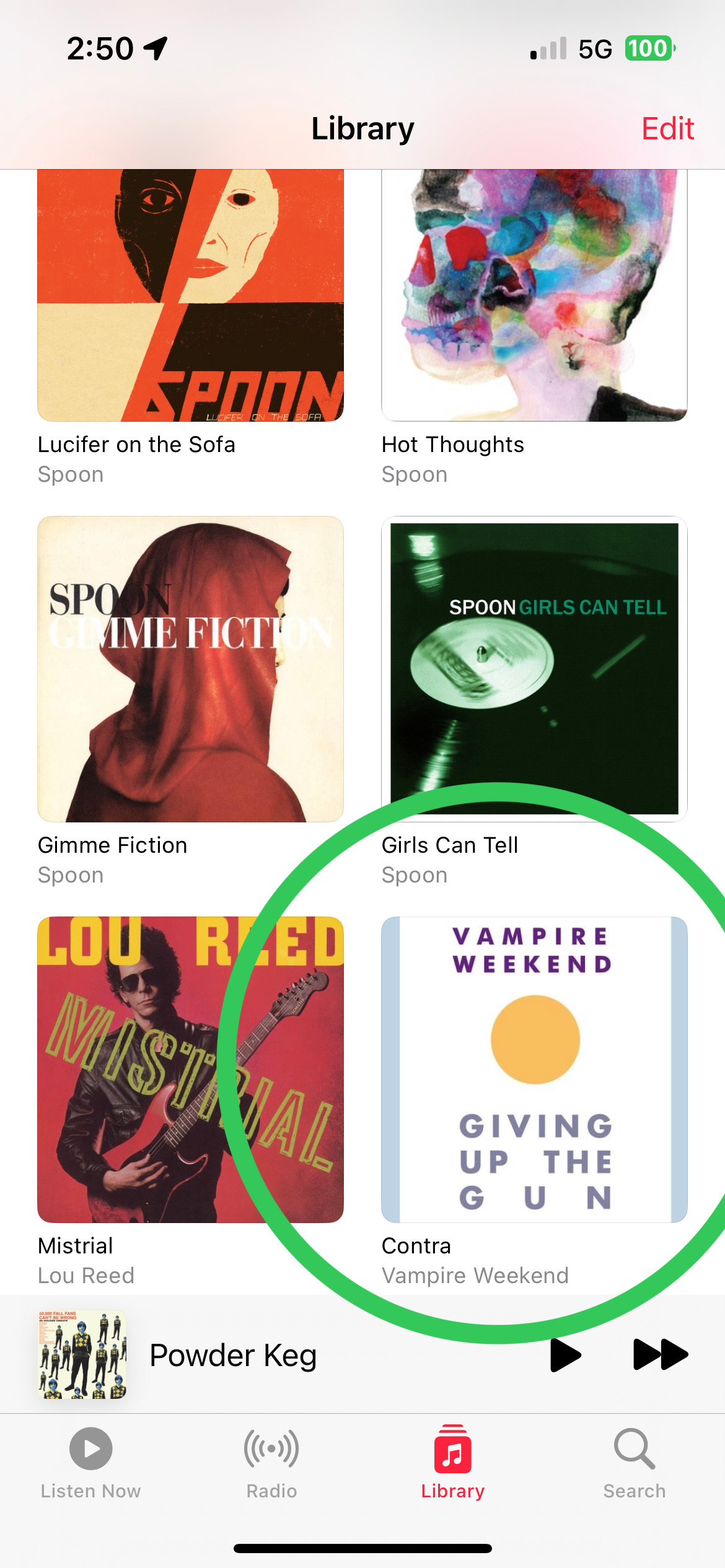Image resolution: width=725 pixels, height=1568 pixels.
Task: Open the Gimme Fiction album
Action: point(190,669)
